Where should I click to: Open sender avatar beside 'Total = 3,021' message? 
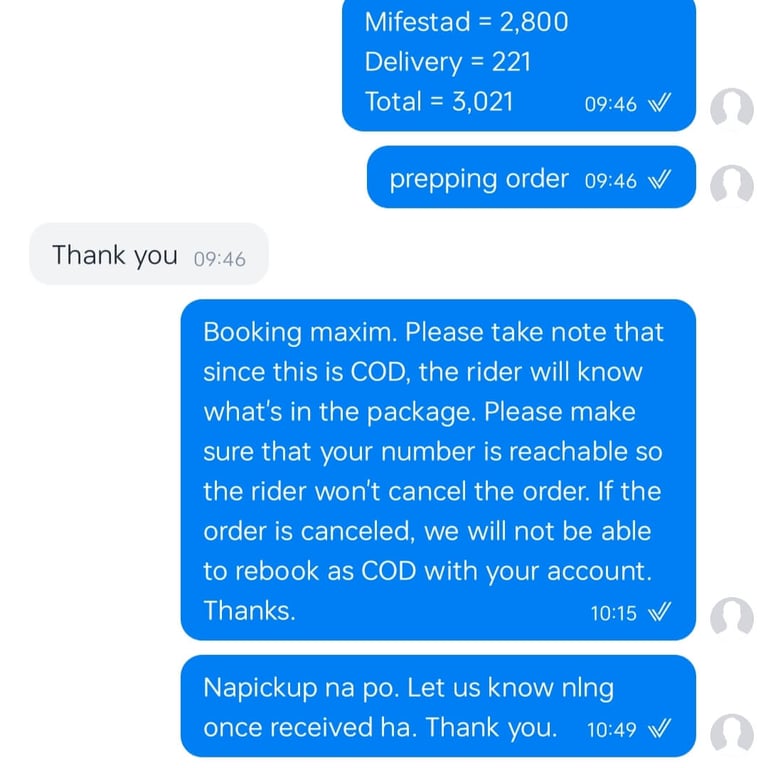(x=731, y=108)
